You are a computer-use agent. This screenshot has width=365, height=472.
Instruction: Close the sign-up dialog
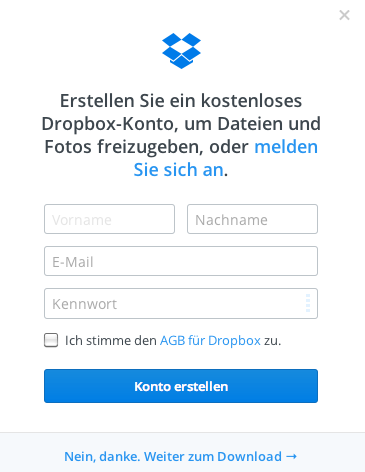pyautogui.click(x=344, y=15)
